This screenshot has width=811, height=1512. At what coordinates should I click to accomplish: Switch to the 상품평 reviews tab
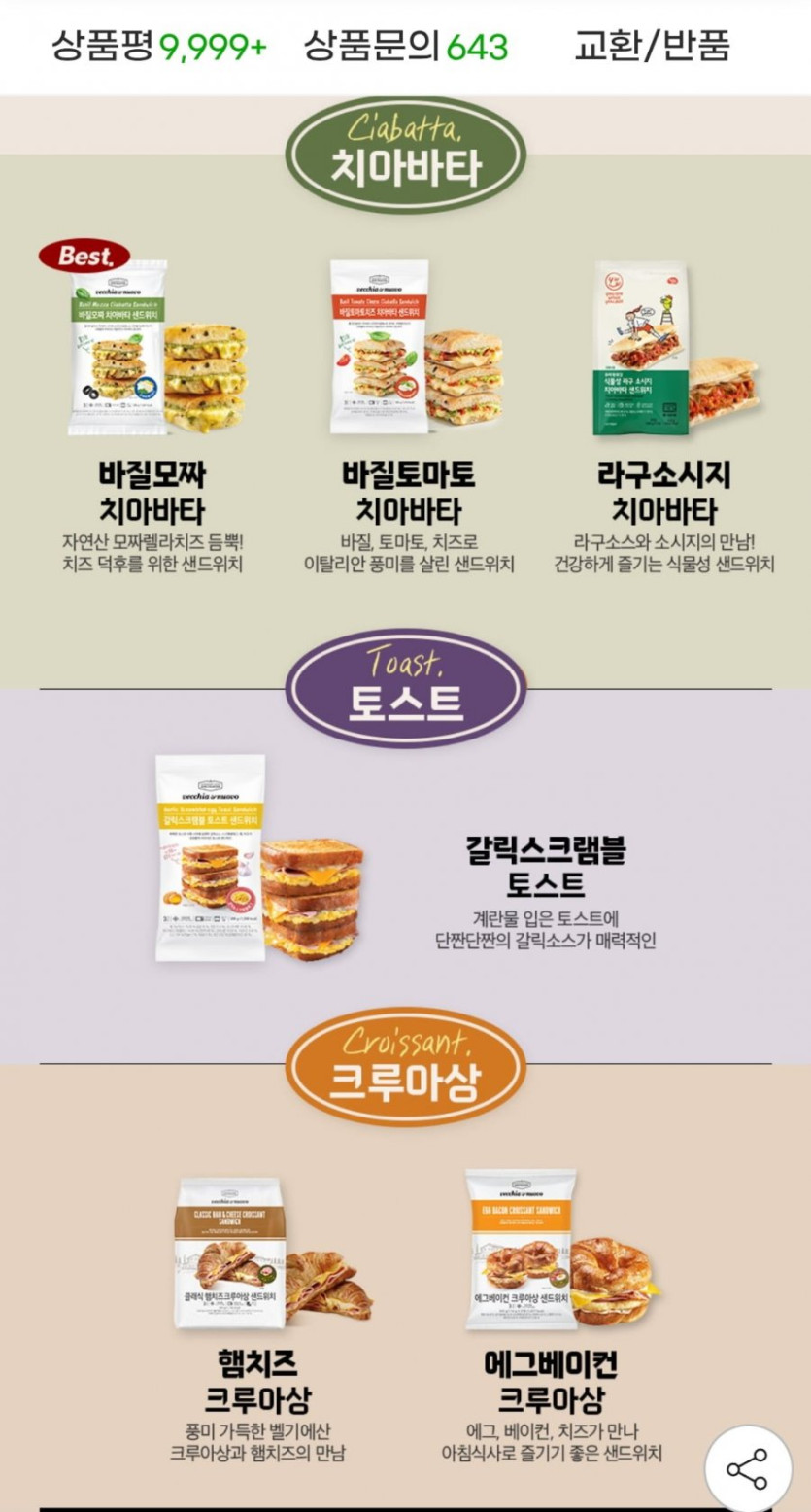158,46
